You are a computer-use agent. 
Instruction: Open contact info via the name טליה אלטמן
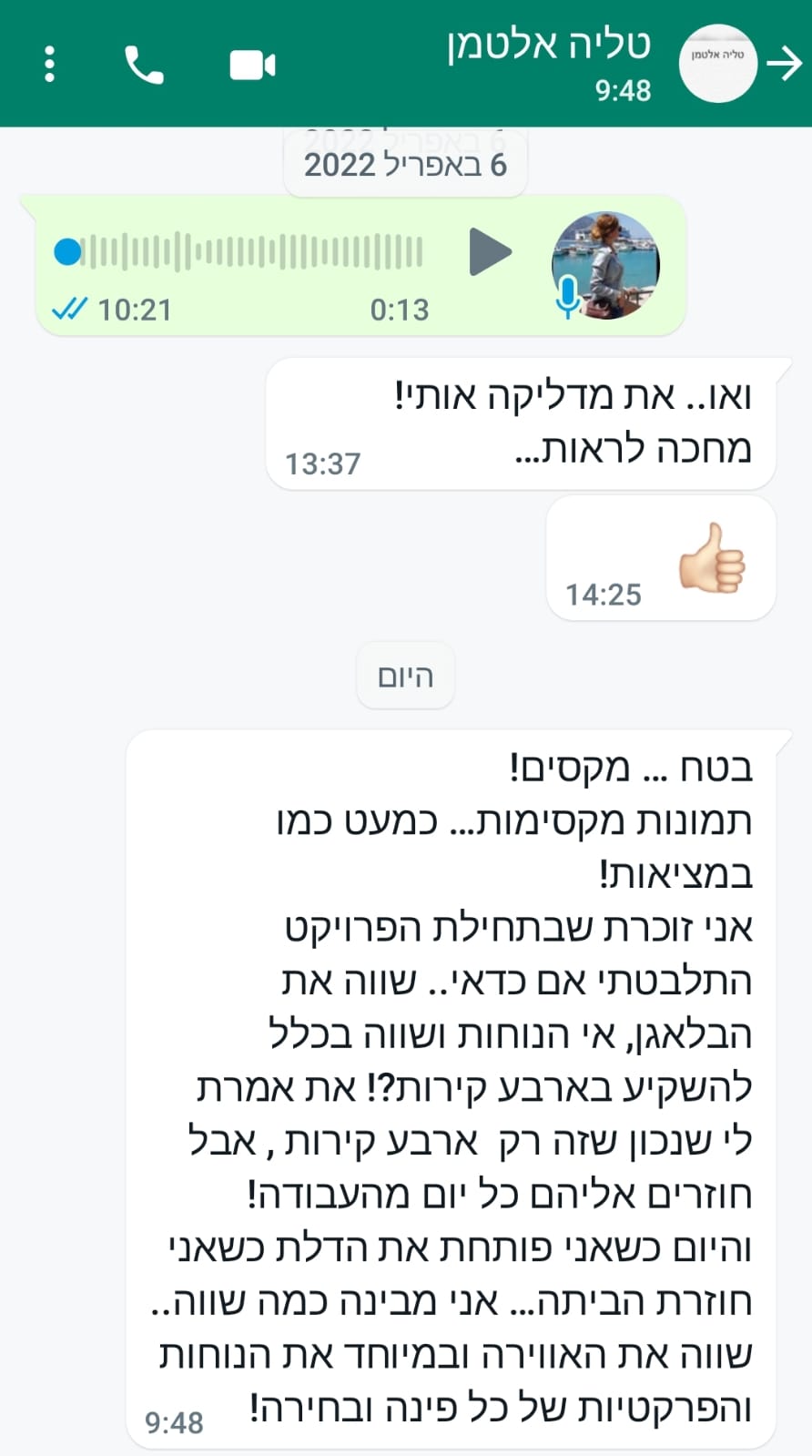pyautogui.click(x=549, y=44)
